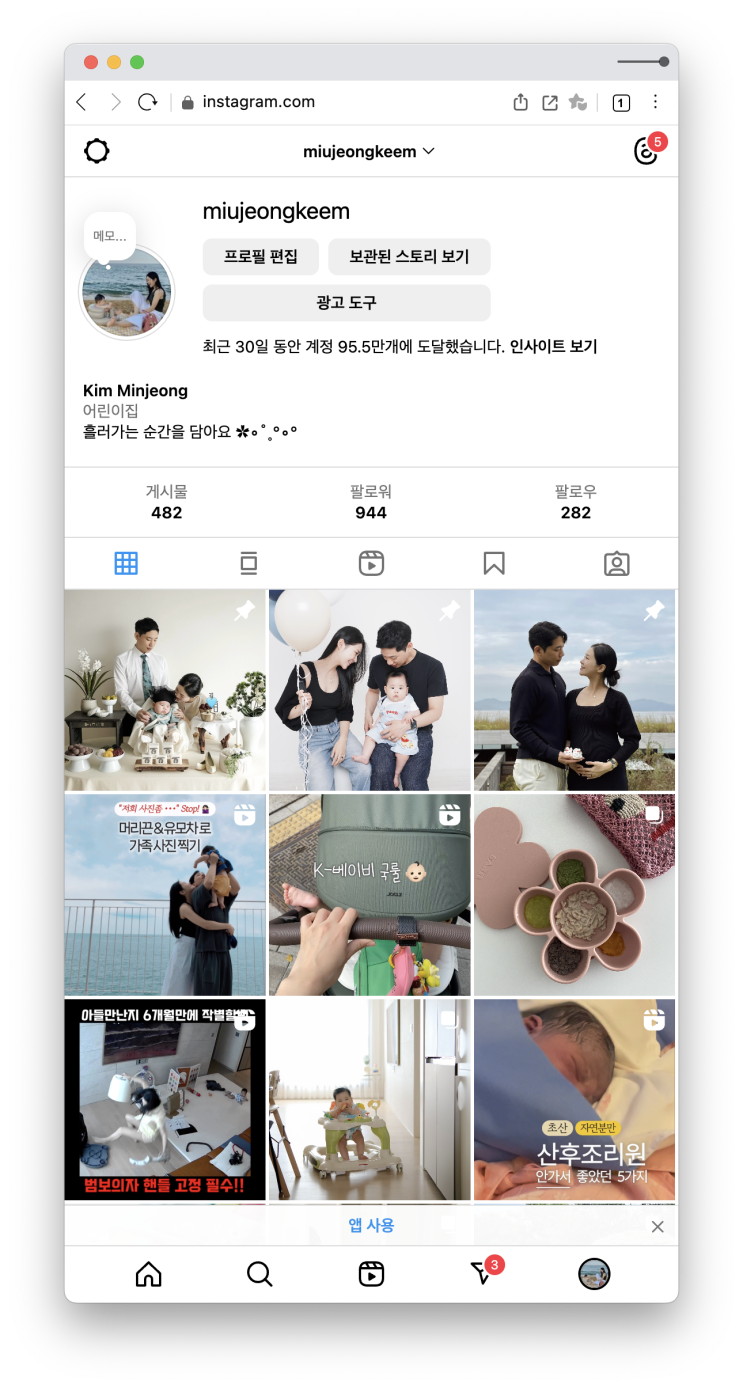
Task: Expand the miujeongkeem account switcher
Action: tap(369, 152)
